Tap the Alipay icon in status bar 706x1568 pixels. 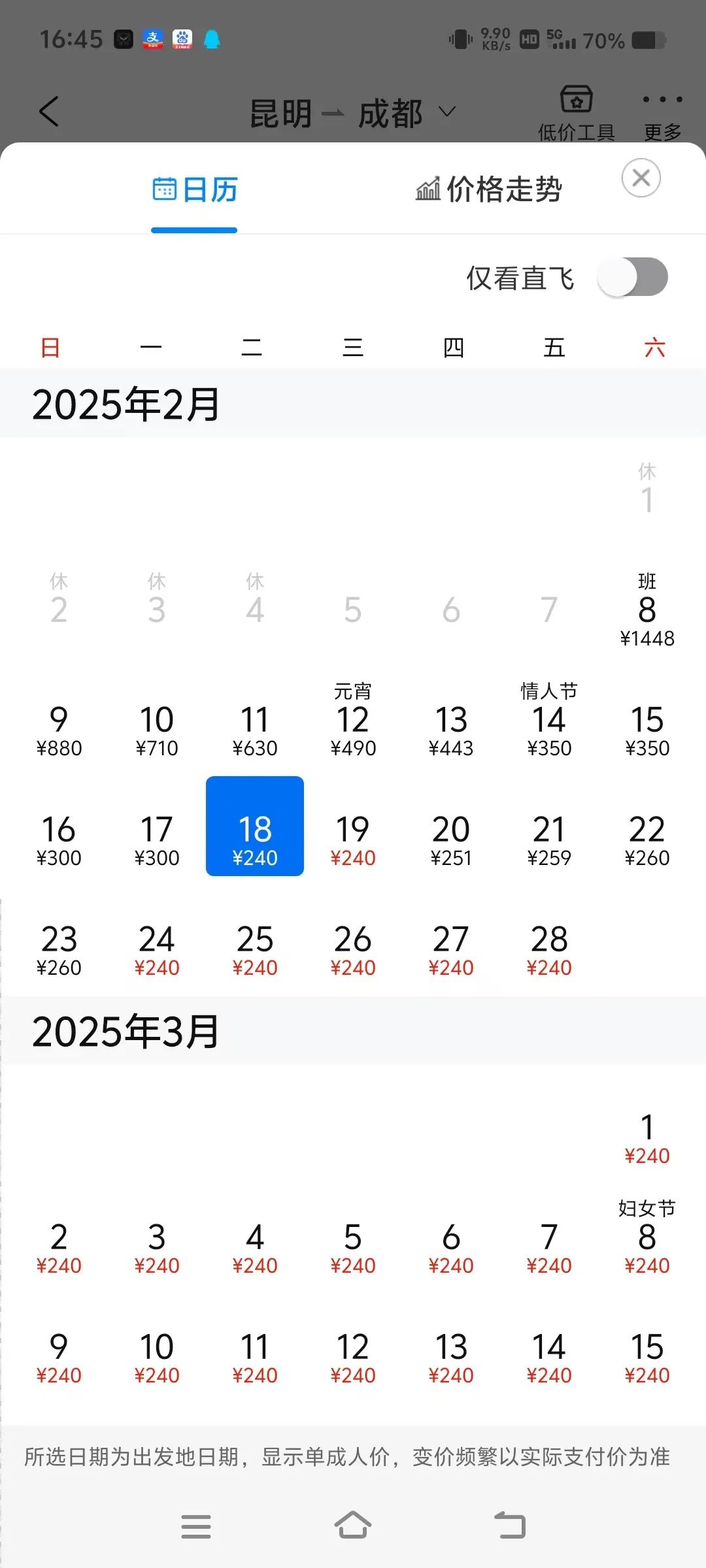(x=152, y=39)
